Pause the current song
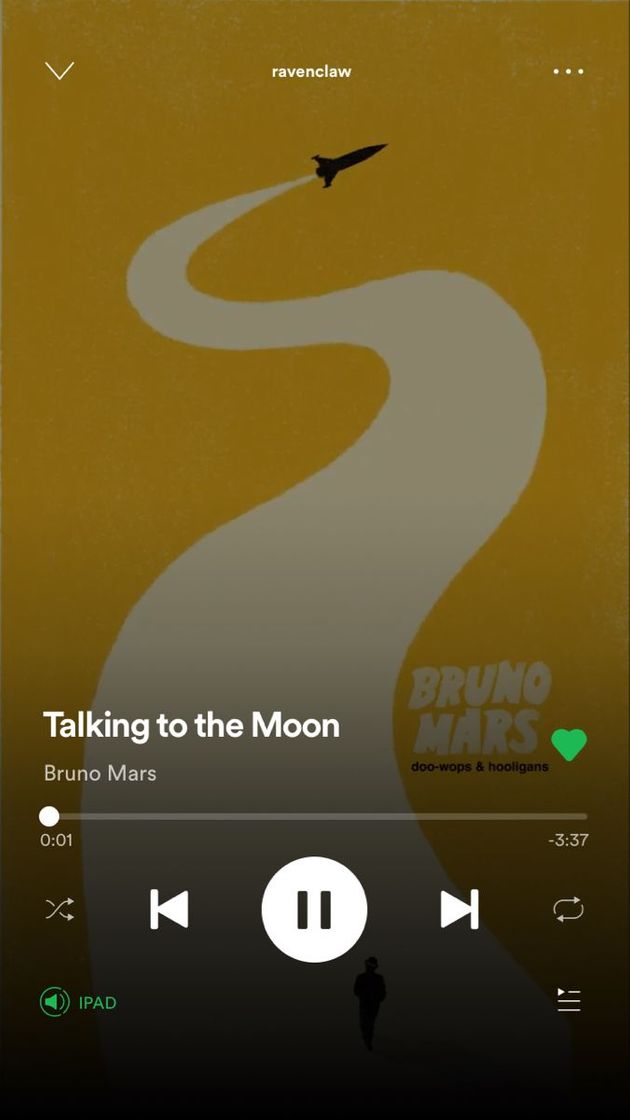 point(314,910)
